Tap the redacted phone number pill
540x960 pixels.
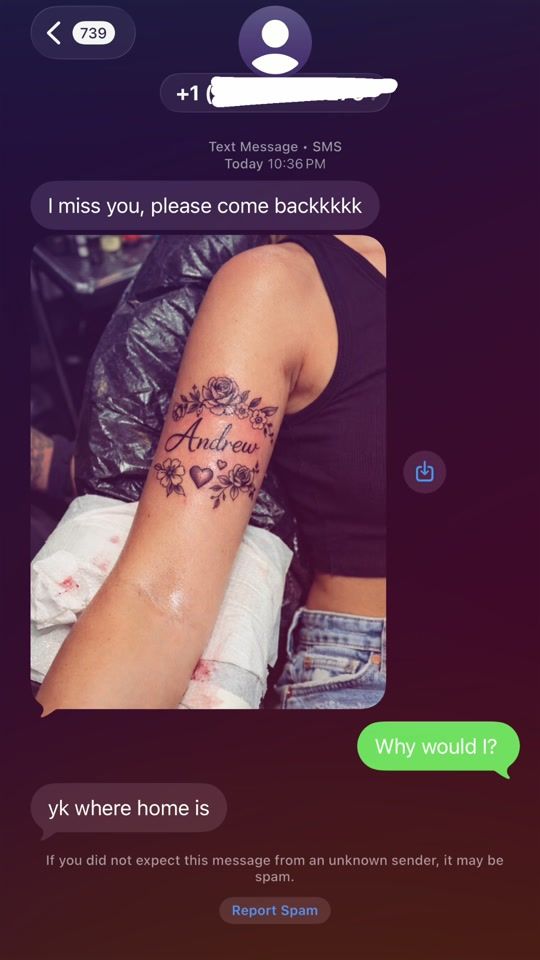(x=275, y=93)
